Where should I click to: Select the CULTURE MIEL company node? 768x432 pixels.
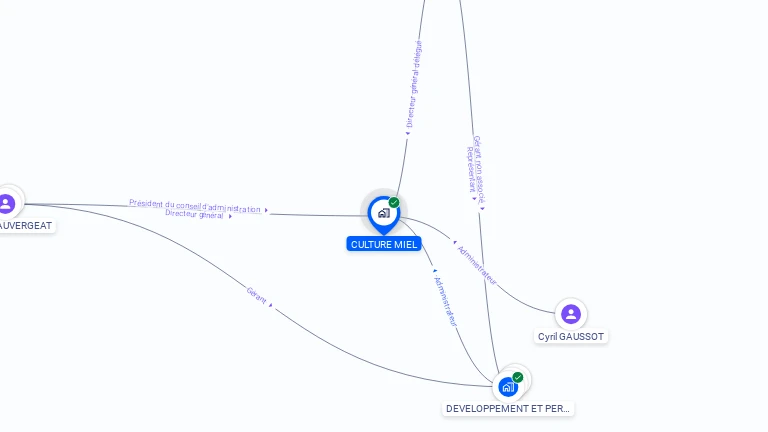383,212
